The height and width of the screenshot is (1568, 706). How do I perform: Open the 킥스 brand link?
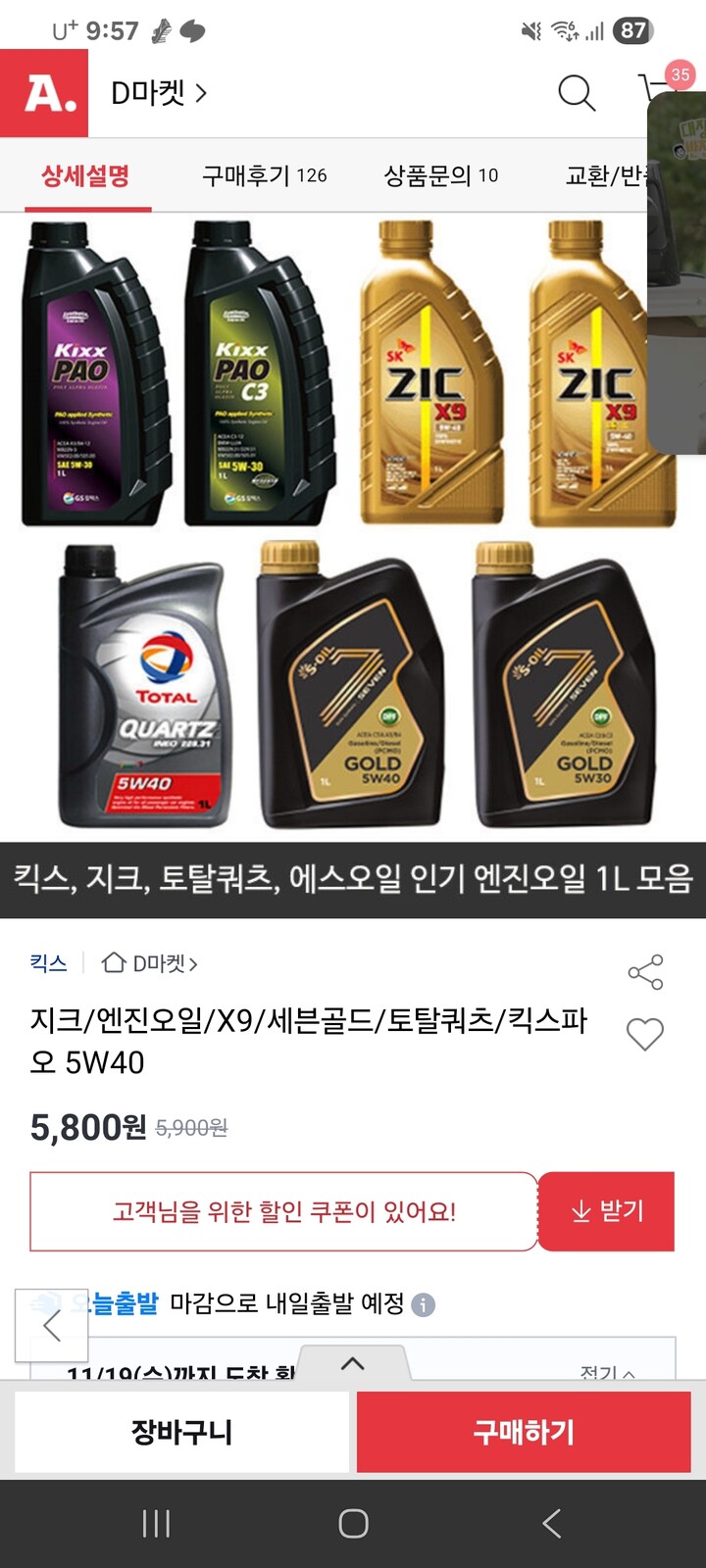tap(47, 963)
